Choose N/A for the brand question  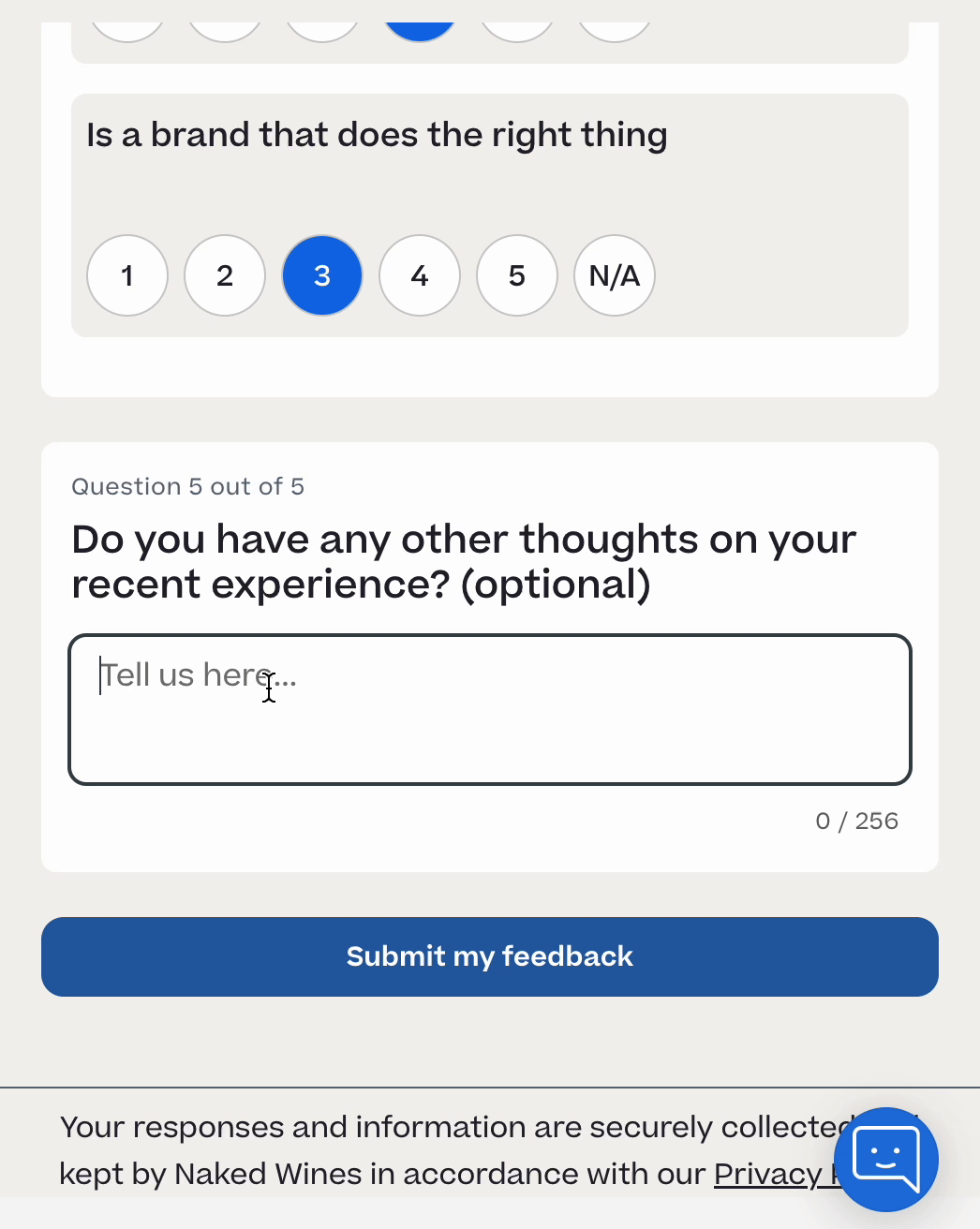click(615, 275)
